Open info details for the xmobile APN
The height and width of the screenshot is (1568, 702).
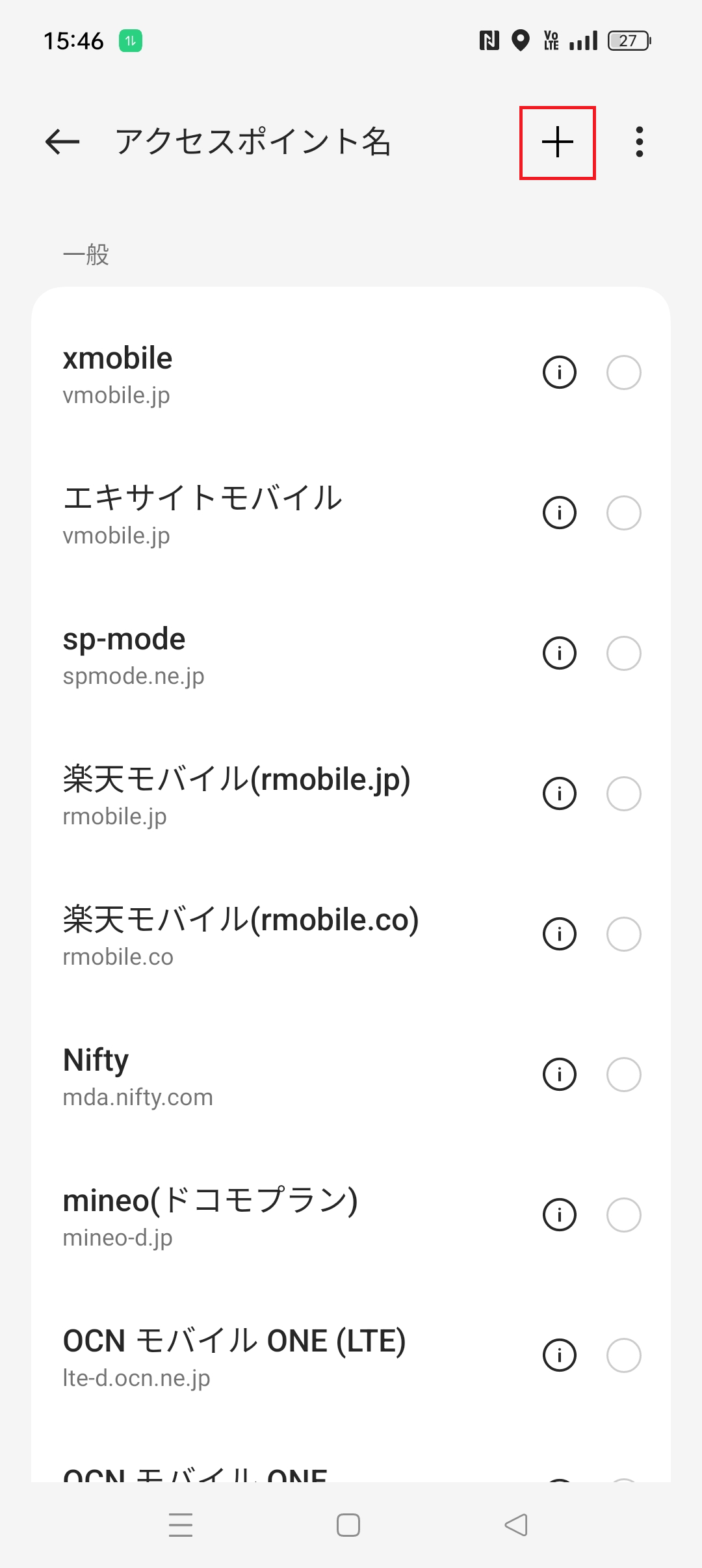point(559,372)
